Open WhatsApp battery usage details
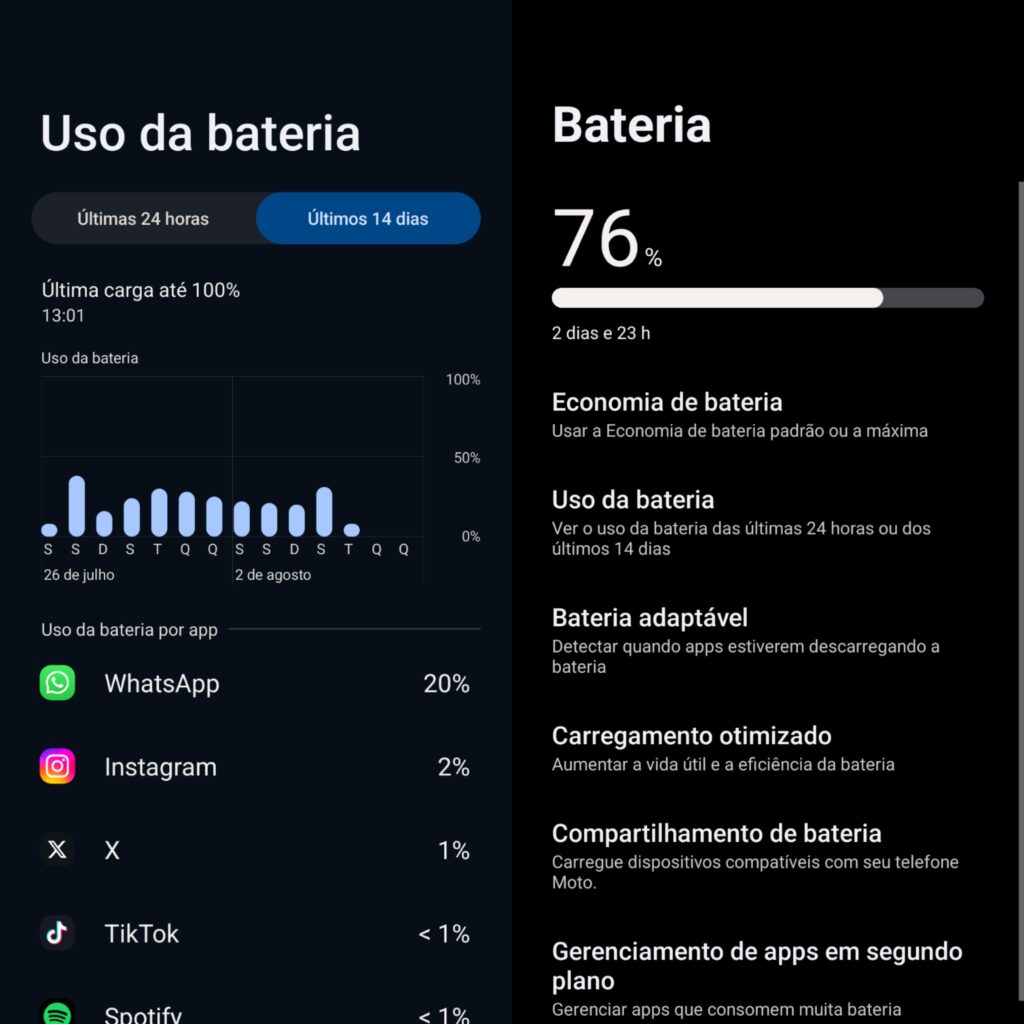 (x=255, y=684)
